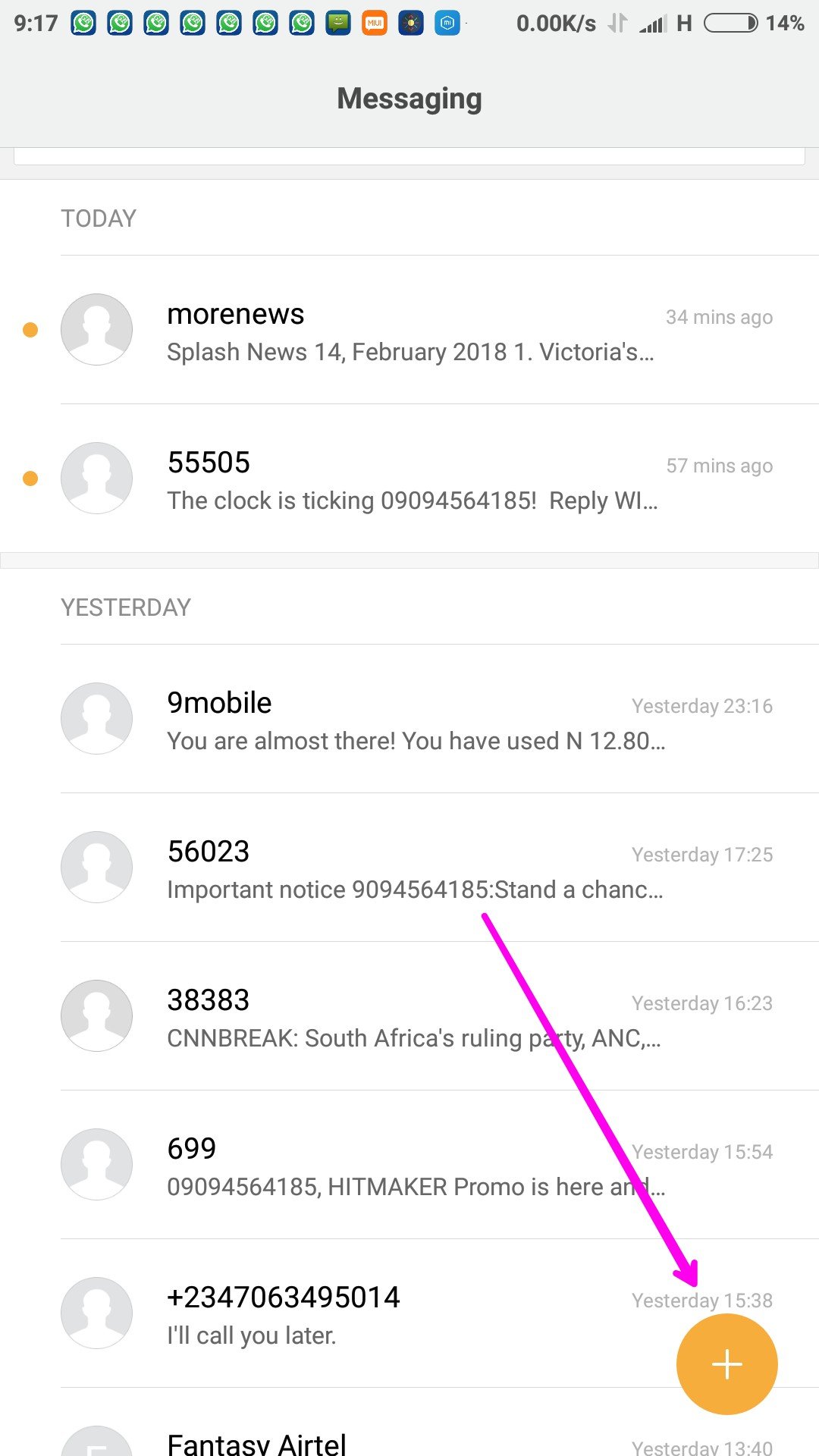819x1456 pixels.
Task: Open the thread from 55505
Action: pyautogui.click(x=409, y=479)
